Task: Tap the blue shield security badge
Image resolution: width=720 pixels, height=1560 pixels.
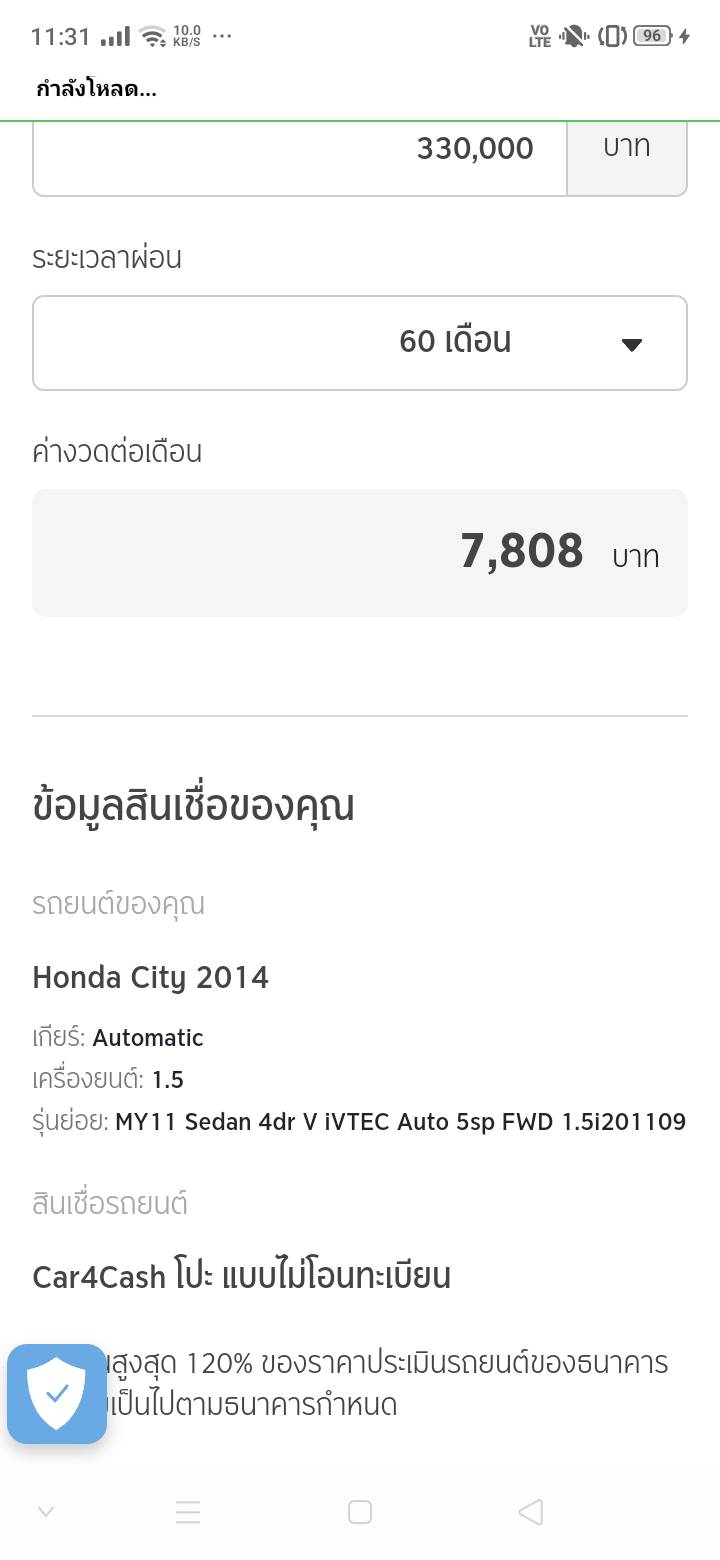Action: pyautogui.click(x=57, y=1393)
